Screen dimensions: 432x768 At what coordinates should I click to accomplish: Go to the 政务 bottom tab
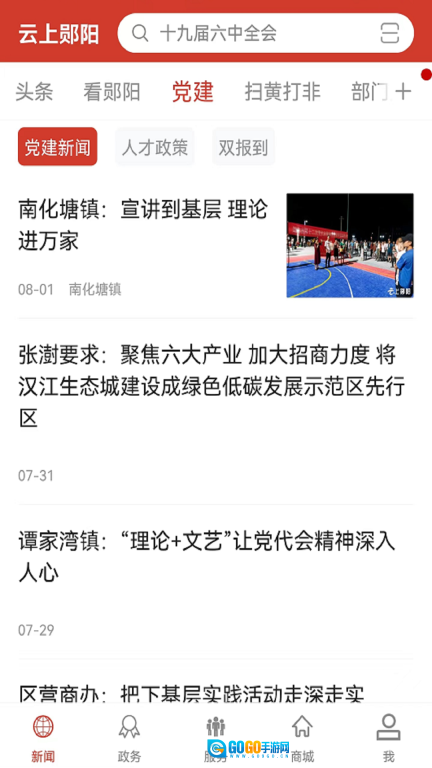[x=129, y=739]
